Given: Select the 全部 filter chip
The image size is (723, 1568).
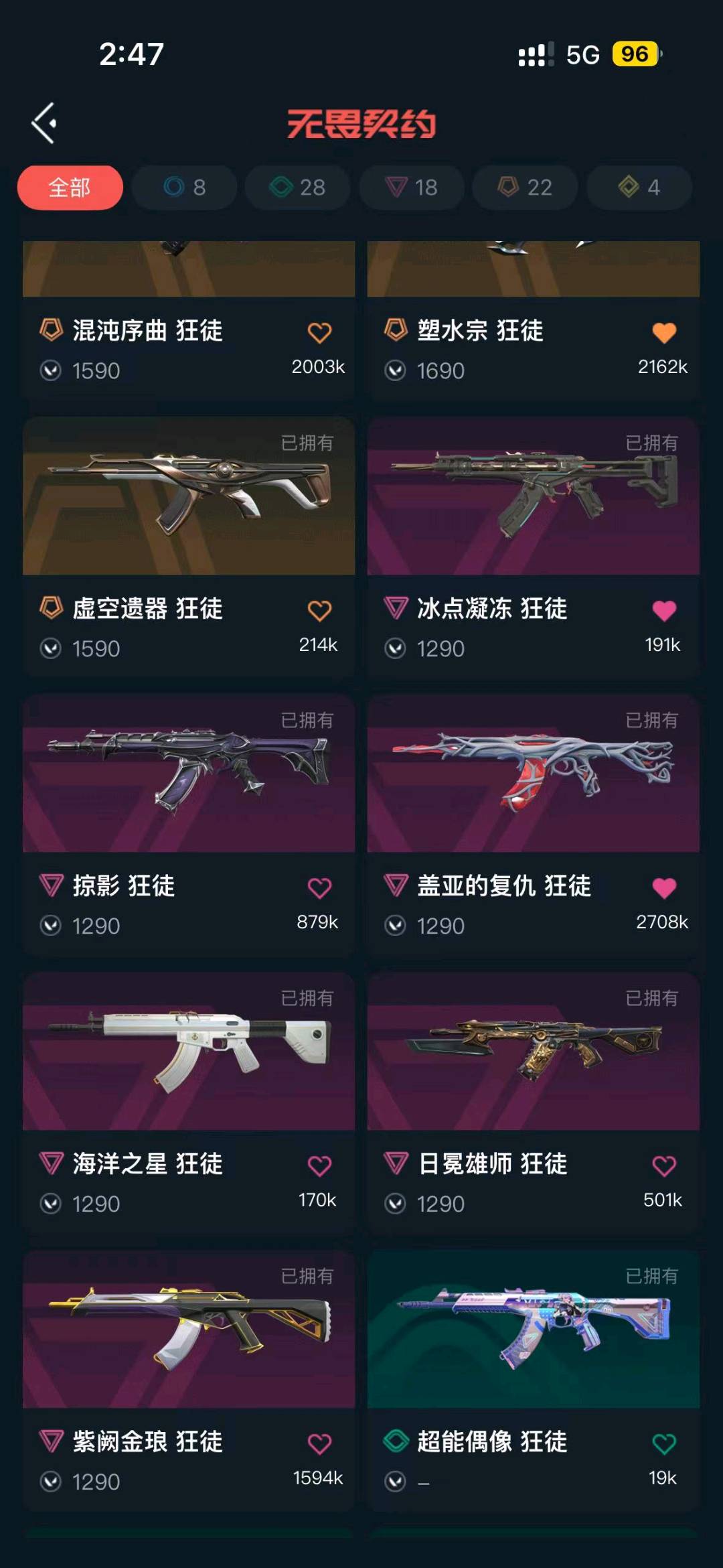Looking at the screenshot, I should tap(70, 188).
